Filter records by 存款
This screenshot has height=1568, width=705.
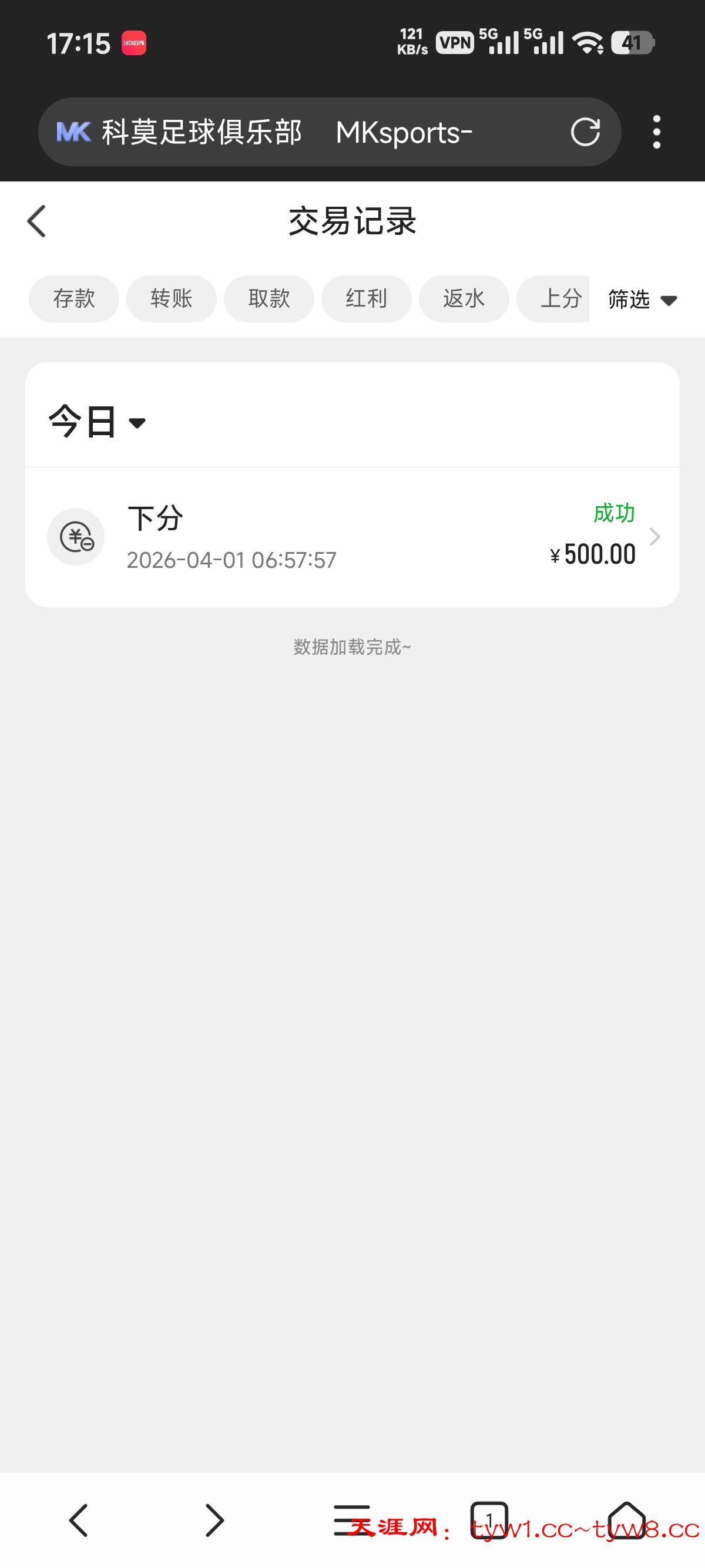click(x=73, y=298)
